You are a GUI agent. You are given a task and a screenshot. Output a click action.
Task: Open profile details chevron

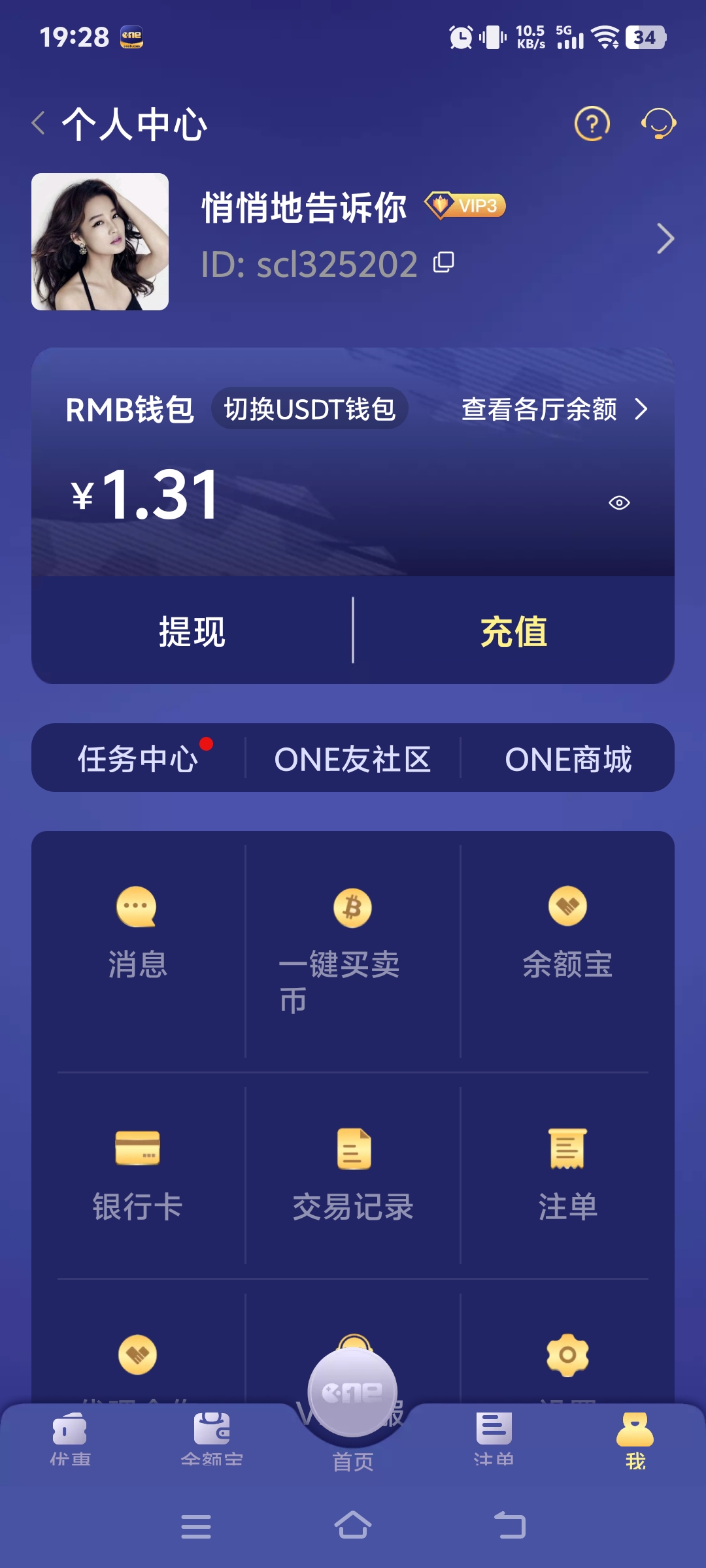665,239
